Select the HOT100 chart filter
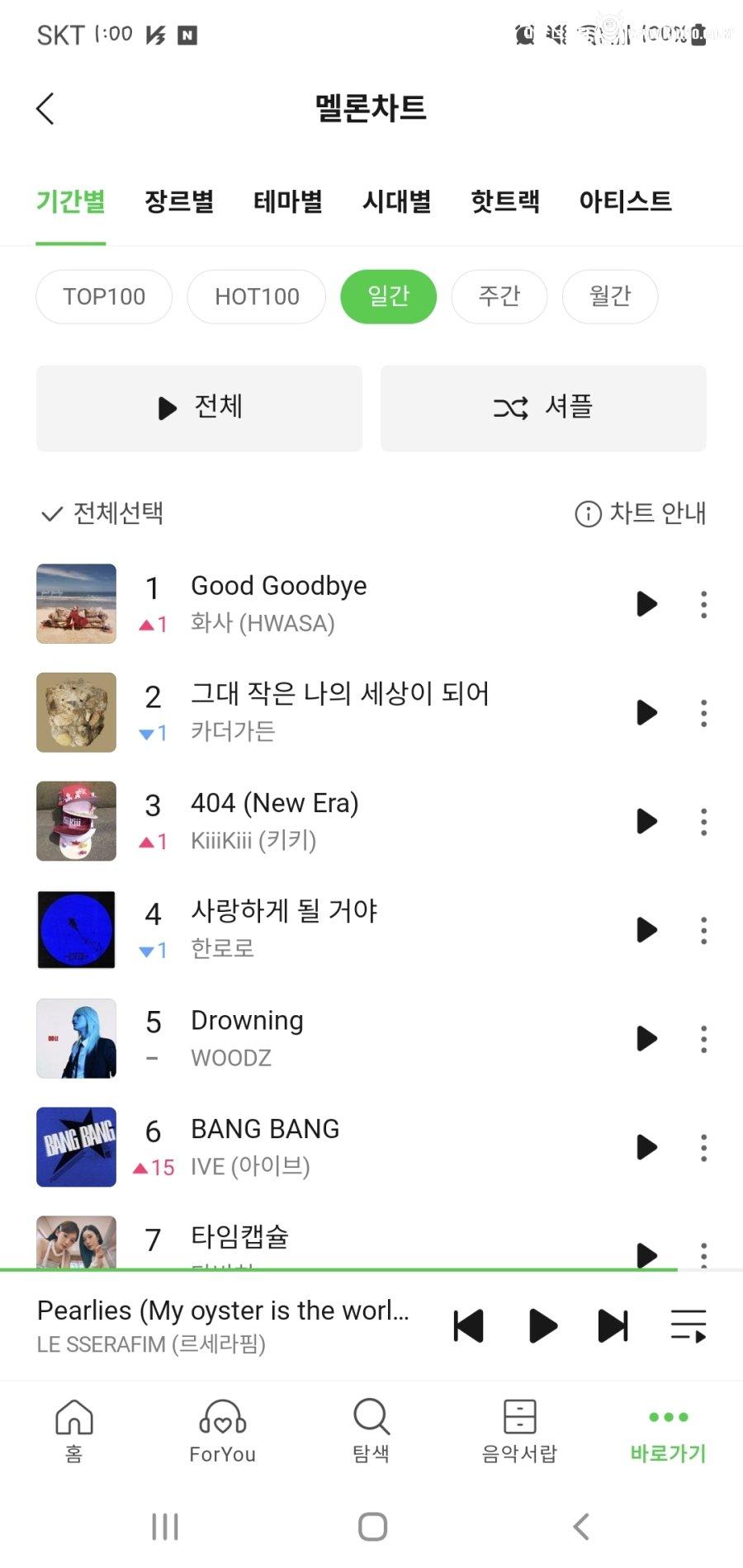Image resolution: width=743 pixels, height=1568 pixels. click(x=256, y=296)
